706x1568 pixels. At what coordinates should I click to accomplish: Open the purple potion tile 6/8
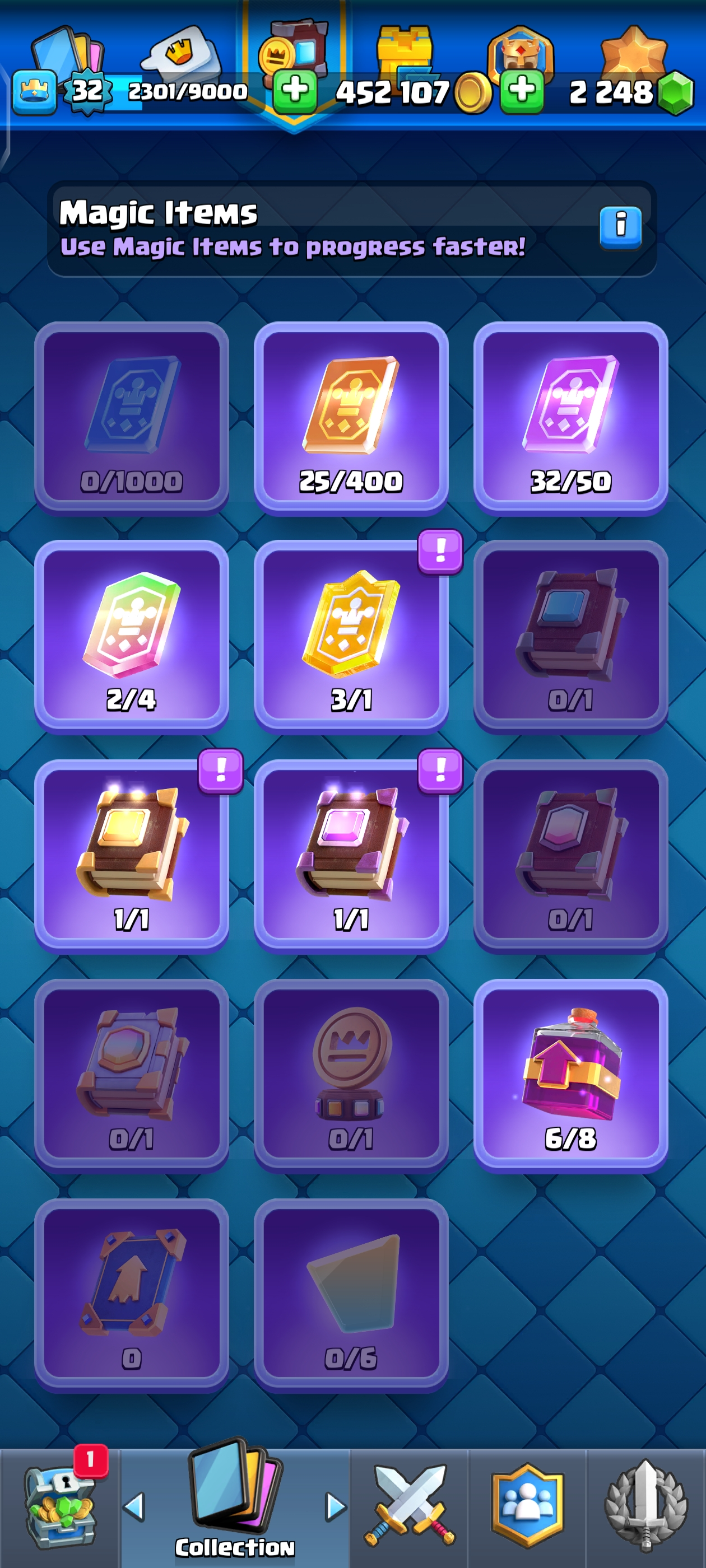(570, 1075)
